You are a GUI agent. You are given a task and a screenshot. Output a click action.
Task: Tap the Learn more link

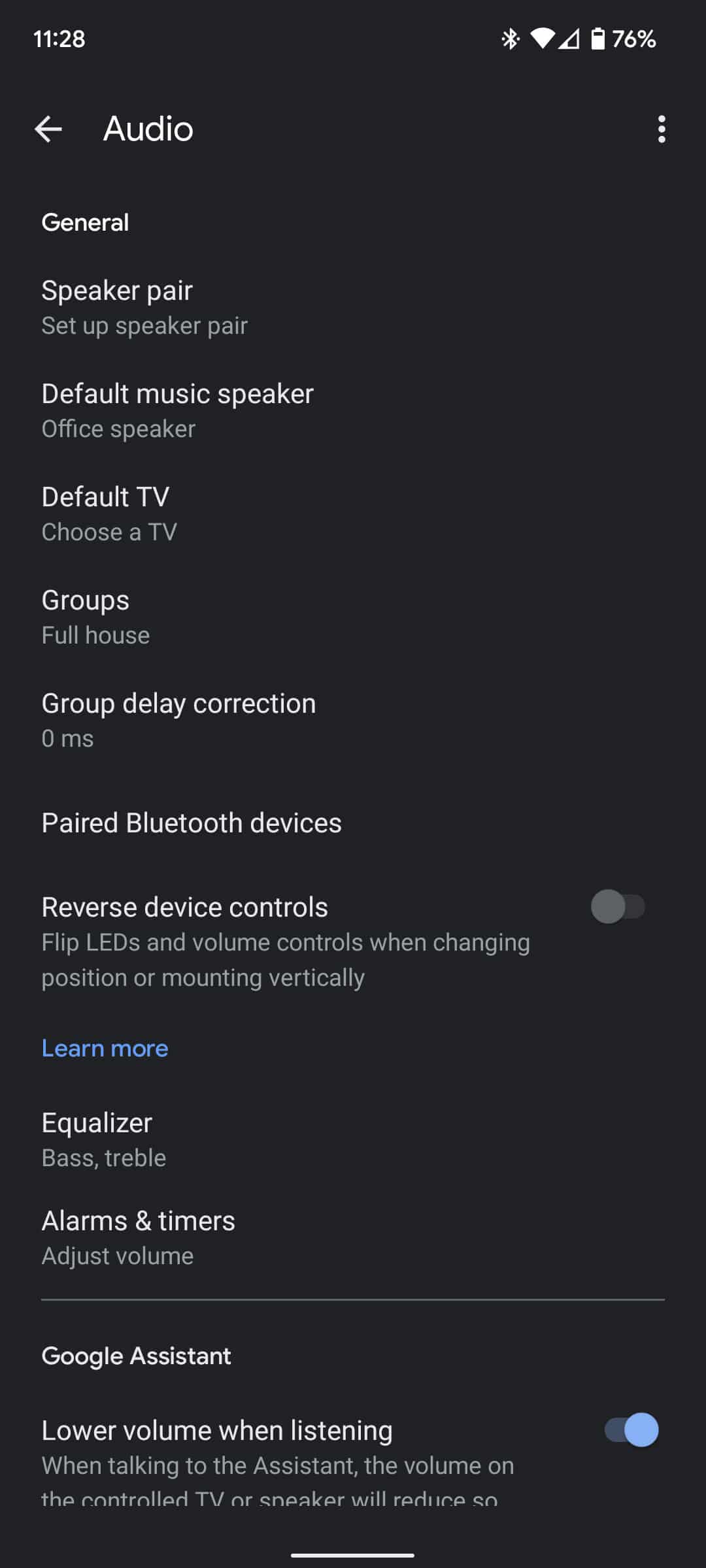coord(105,1048)
